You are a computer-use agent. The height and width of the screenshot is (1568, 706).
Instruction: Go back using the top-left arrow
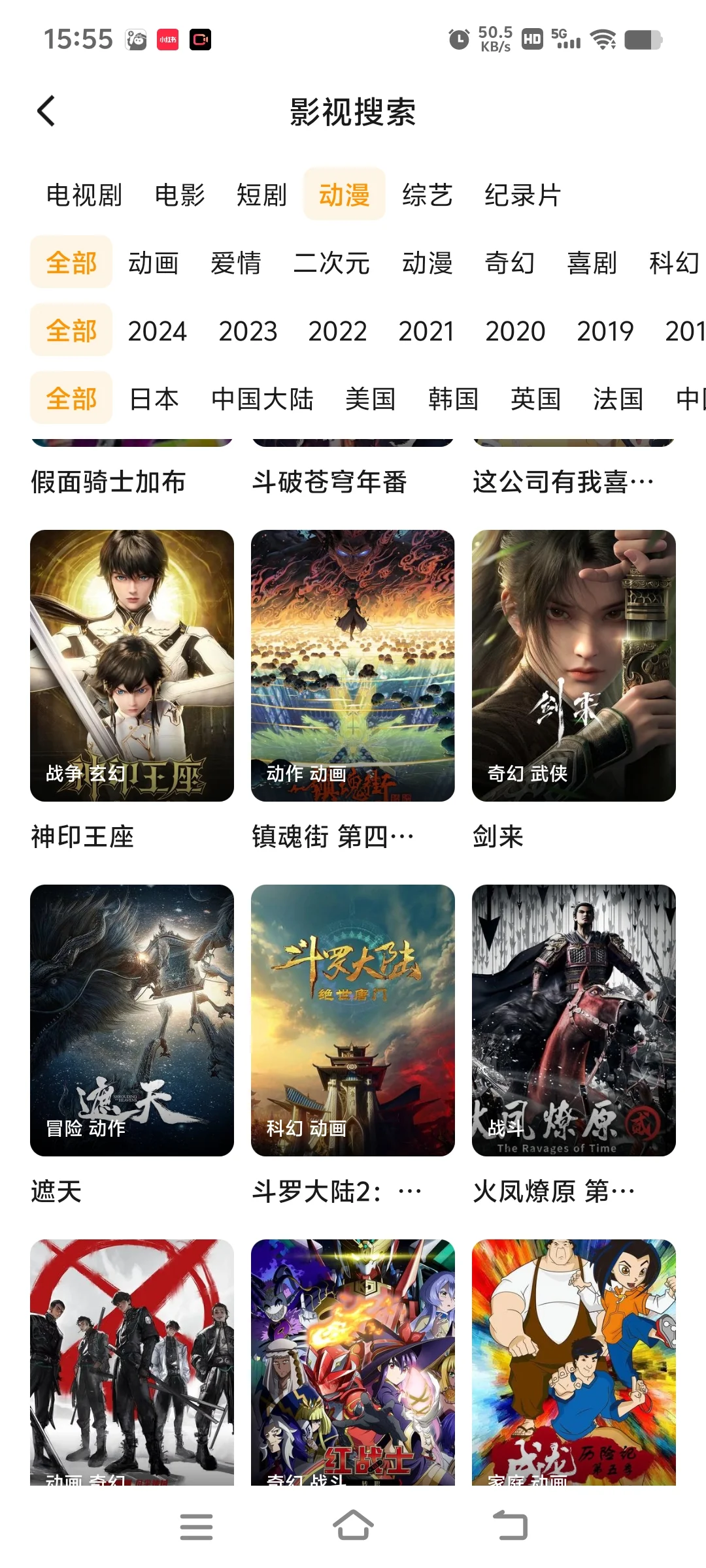click(46, 111)
